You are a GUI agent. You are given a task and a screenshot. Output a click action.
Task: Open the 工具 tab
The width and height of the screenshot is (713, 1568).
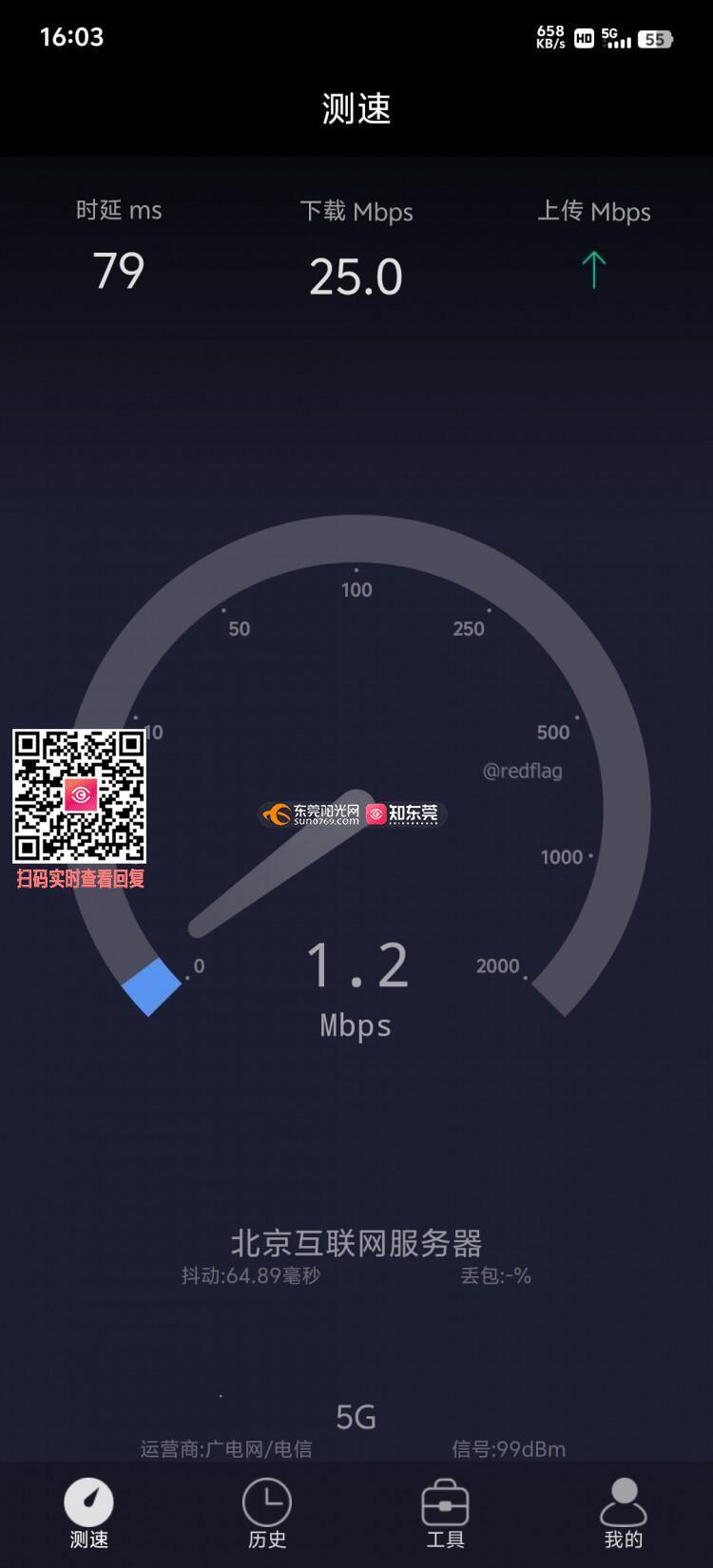[445, 1514]
